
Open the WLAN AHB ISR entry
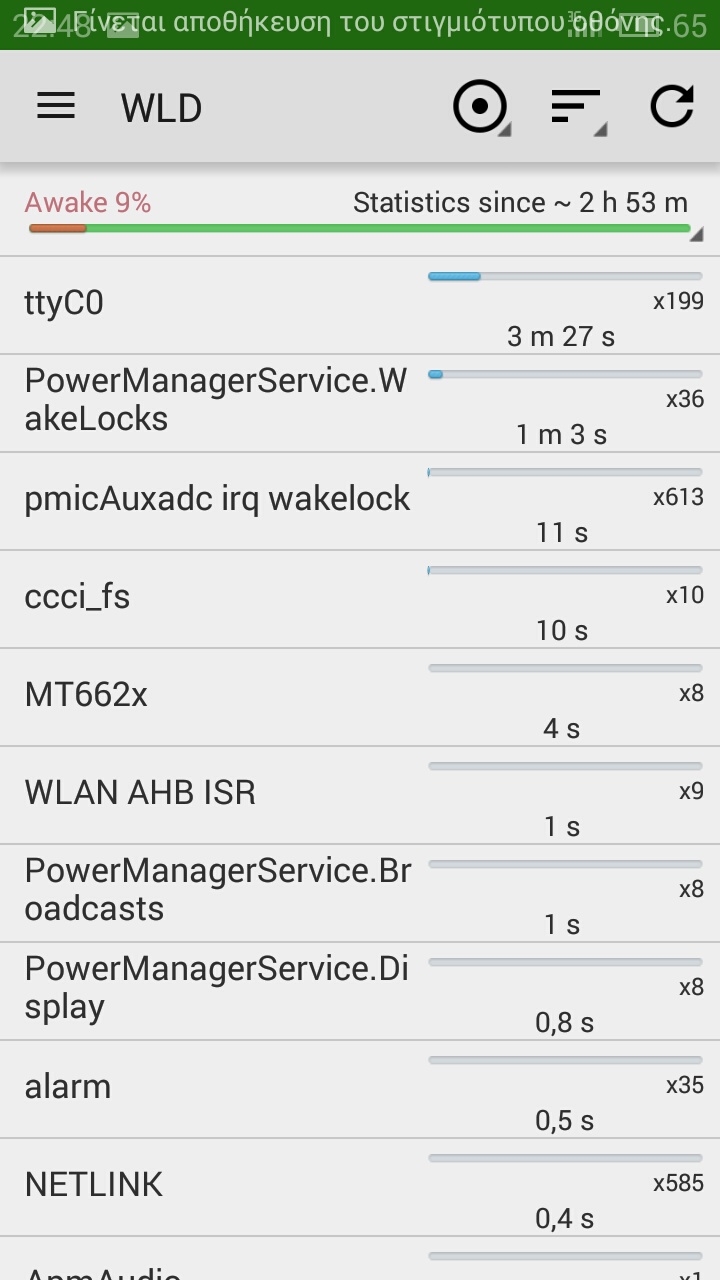[360, 795]
